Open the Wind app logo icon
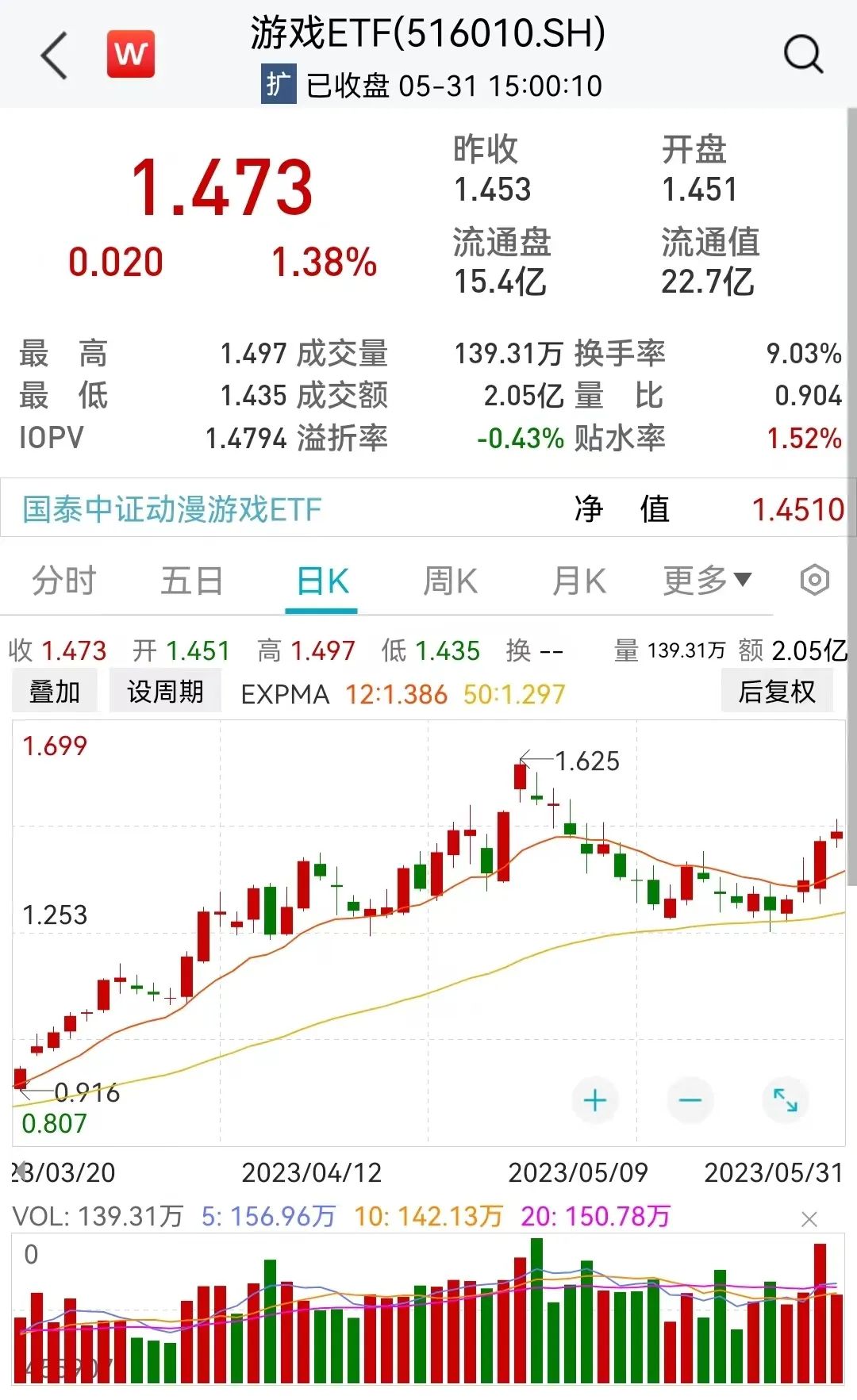Image resolution: width=857 pixels, height=1400 pixels. click(131, 54)
